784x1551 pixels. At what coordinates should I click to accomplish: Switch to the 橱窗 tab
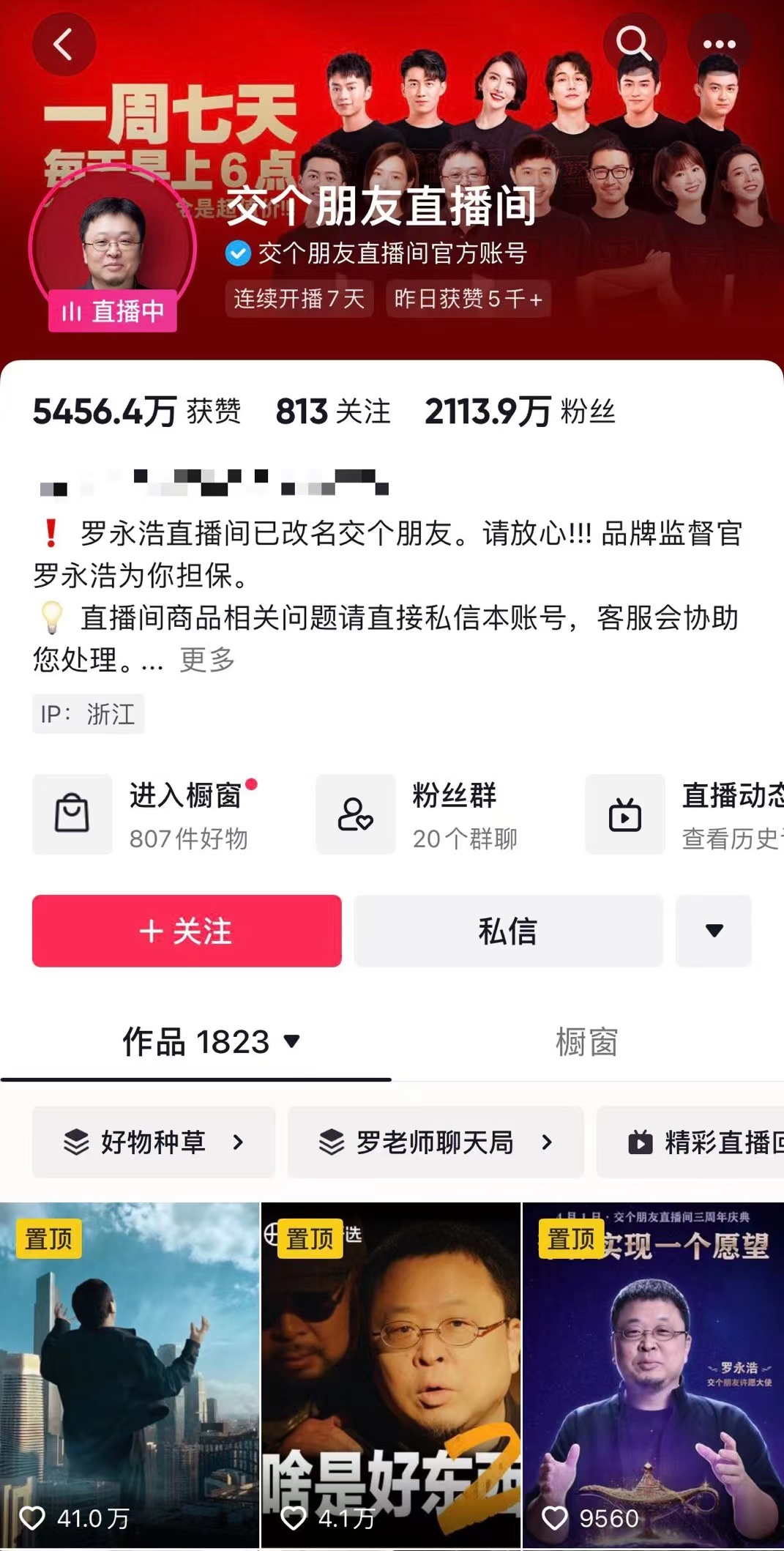(586, 1041)
